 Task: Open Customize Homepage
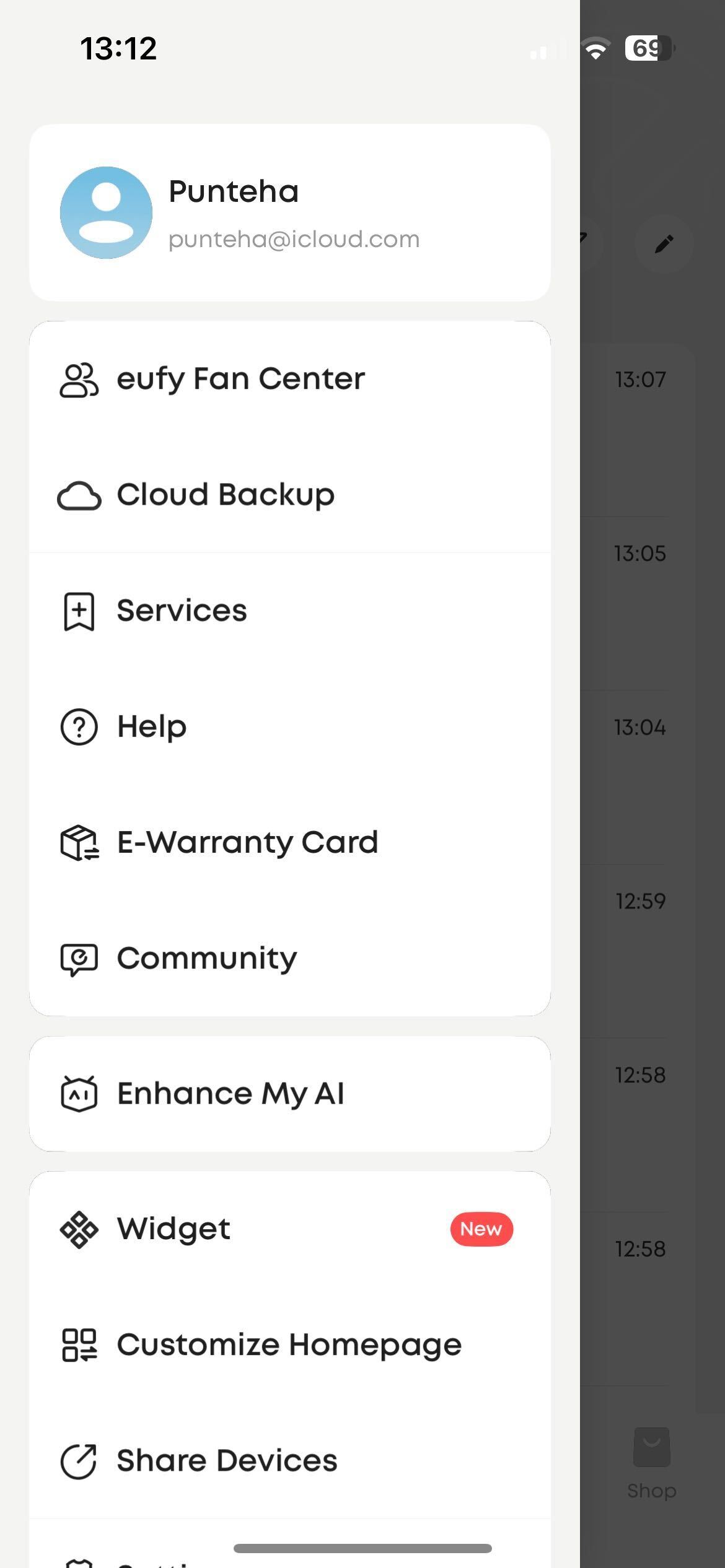coord(289,1344)
